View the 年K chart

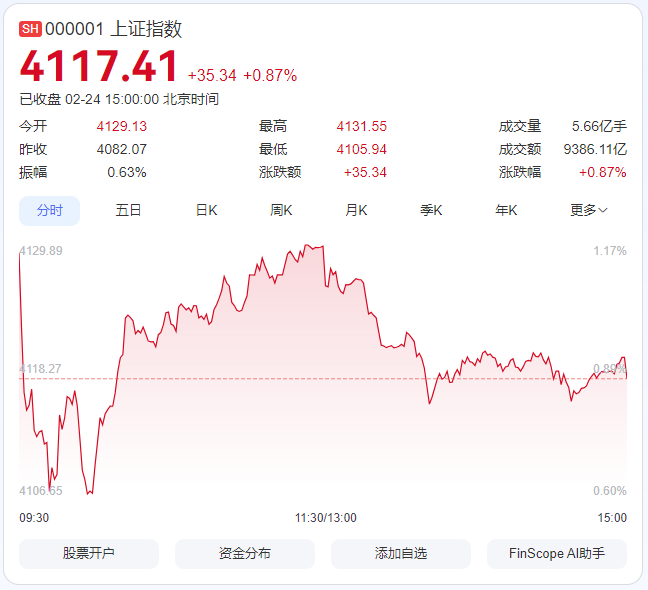tap(506, 210)
